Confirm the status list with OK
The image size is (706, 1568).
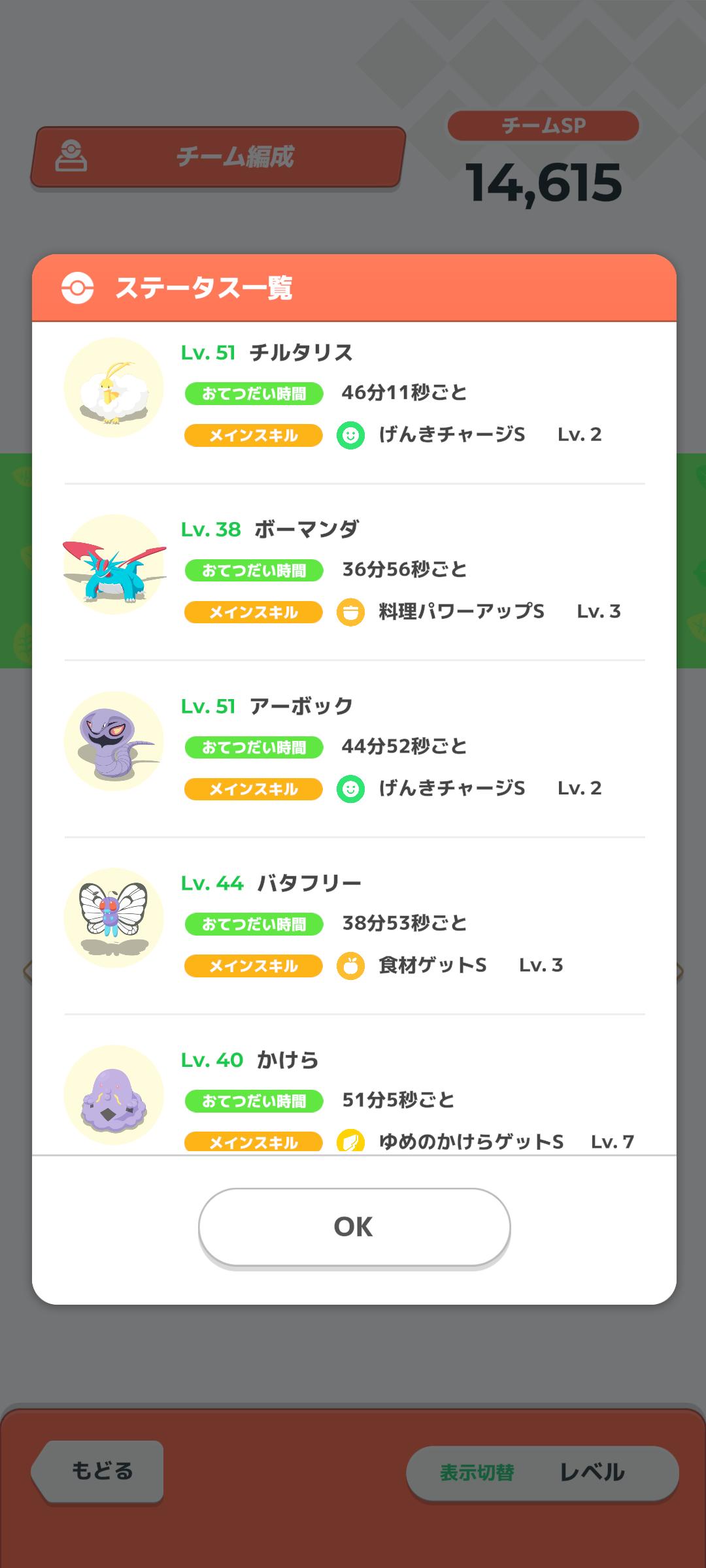click(354, 1227)
